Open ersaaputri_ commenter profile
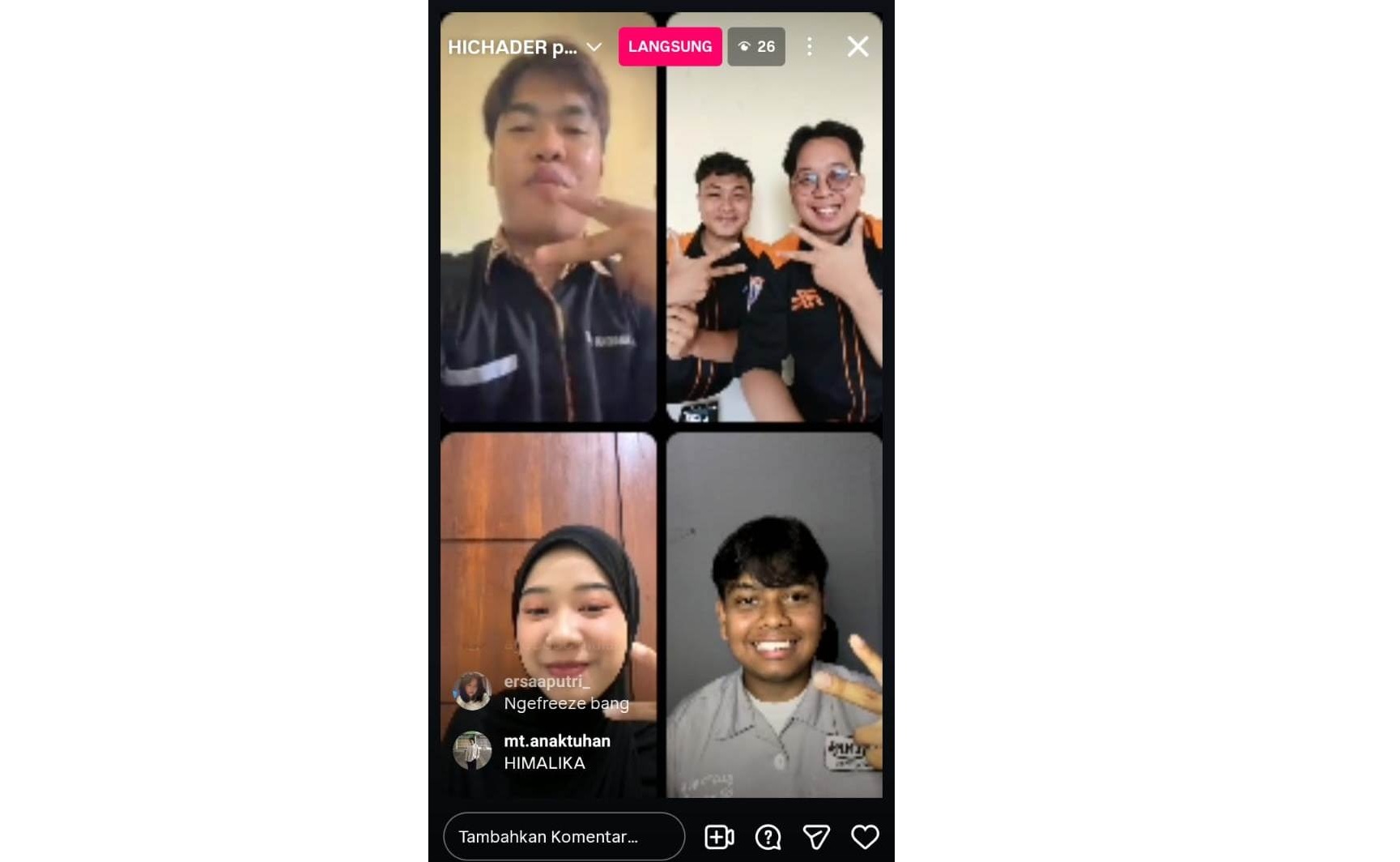 472,691
